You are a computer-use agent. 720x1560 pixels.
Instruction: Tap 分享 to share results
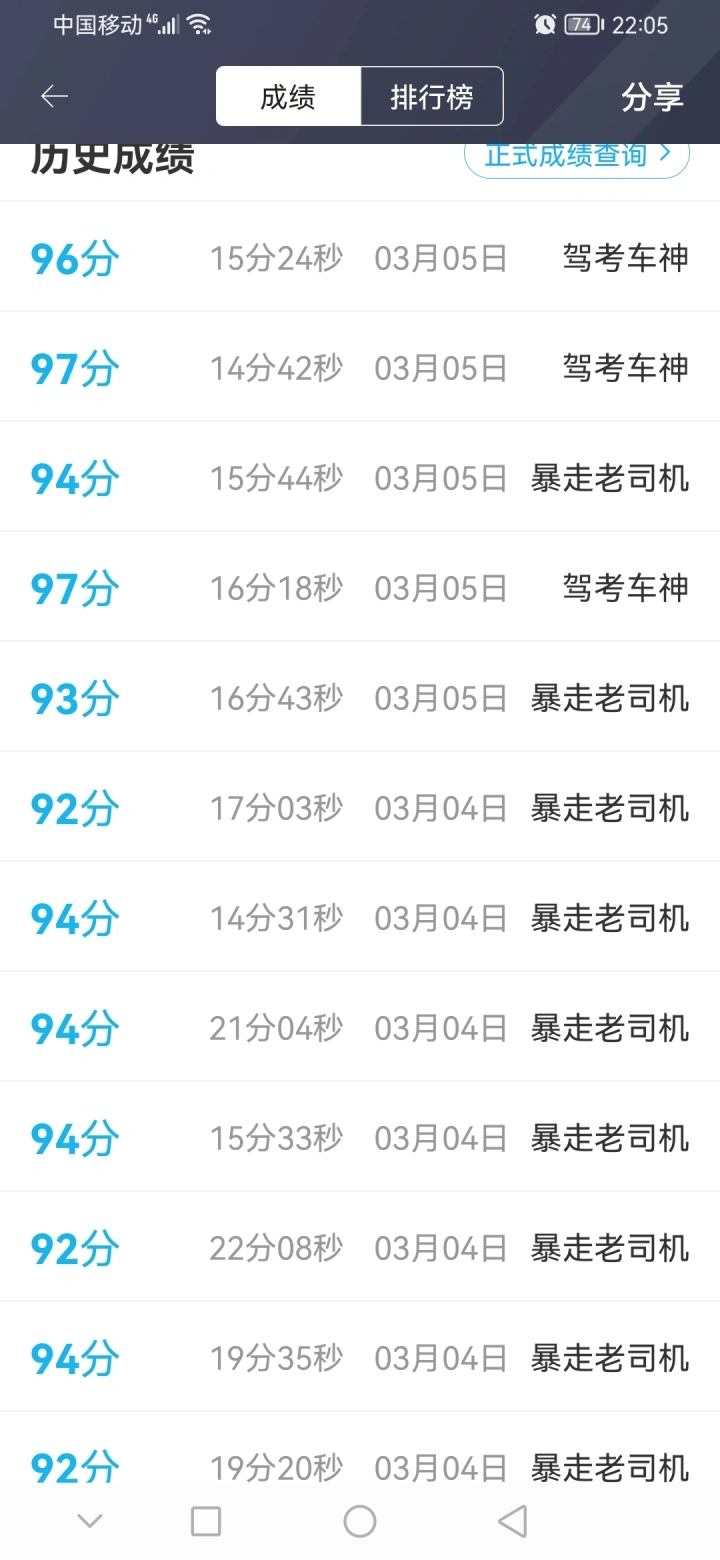coord(652,97)
